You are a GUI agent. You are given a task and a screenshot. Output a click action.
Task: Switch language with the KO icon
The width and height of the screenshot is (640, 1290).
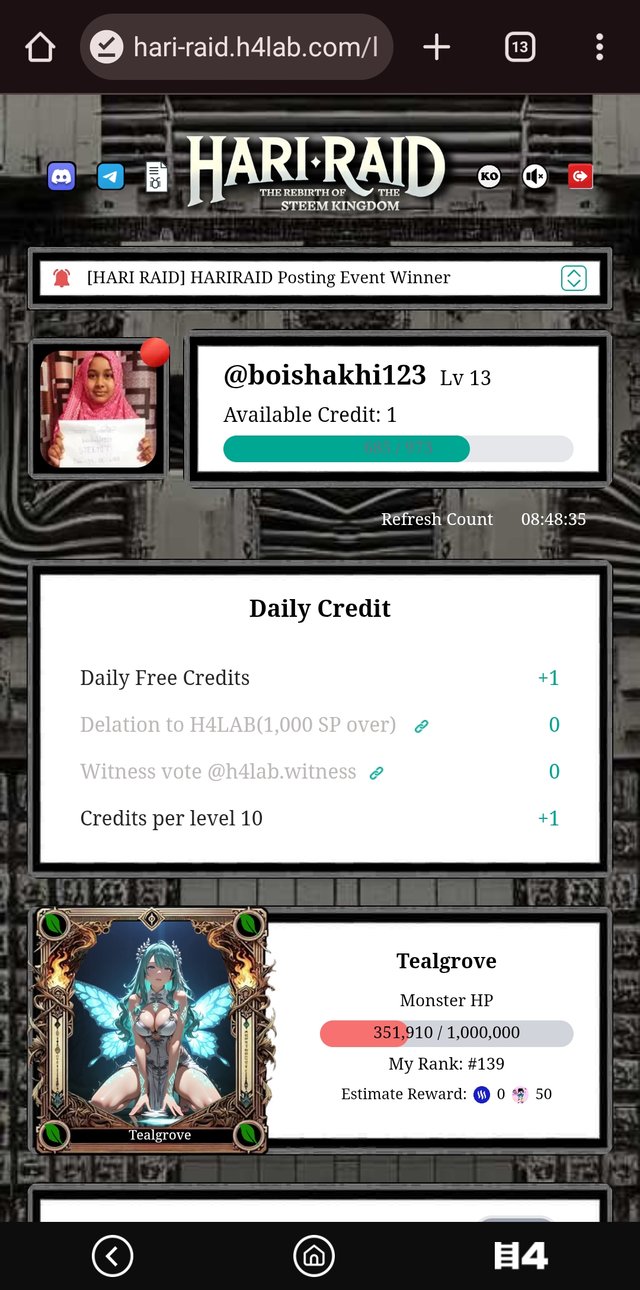(489, 177)
